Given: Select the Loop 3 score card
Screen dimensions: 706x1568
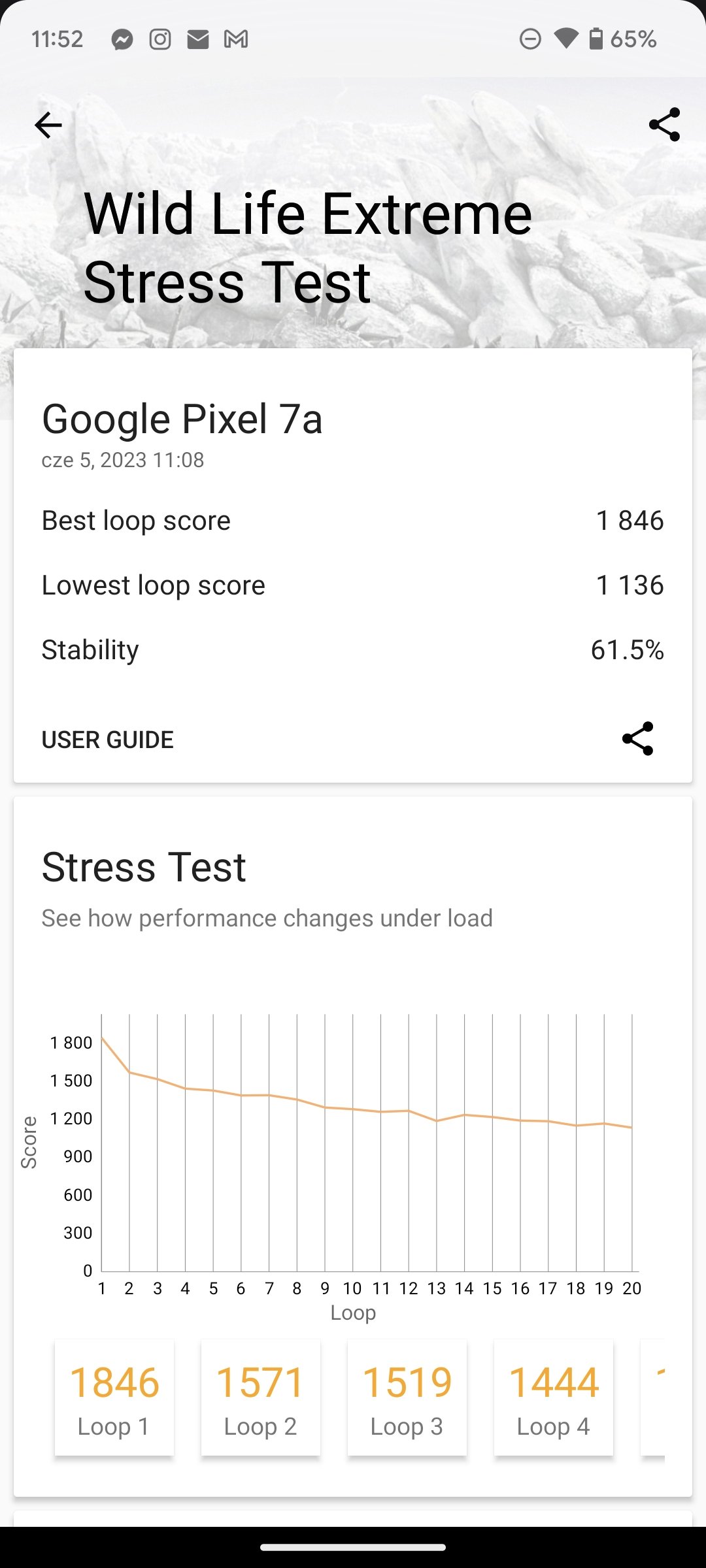Looking at the screenshot, I should click(x=407, y=1397).
